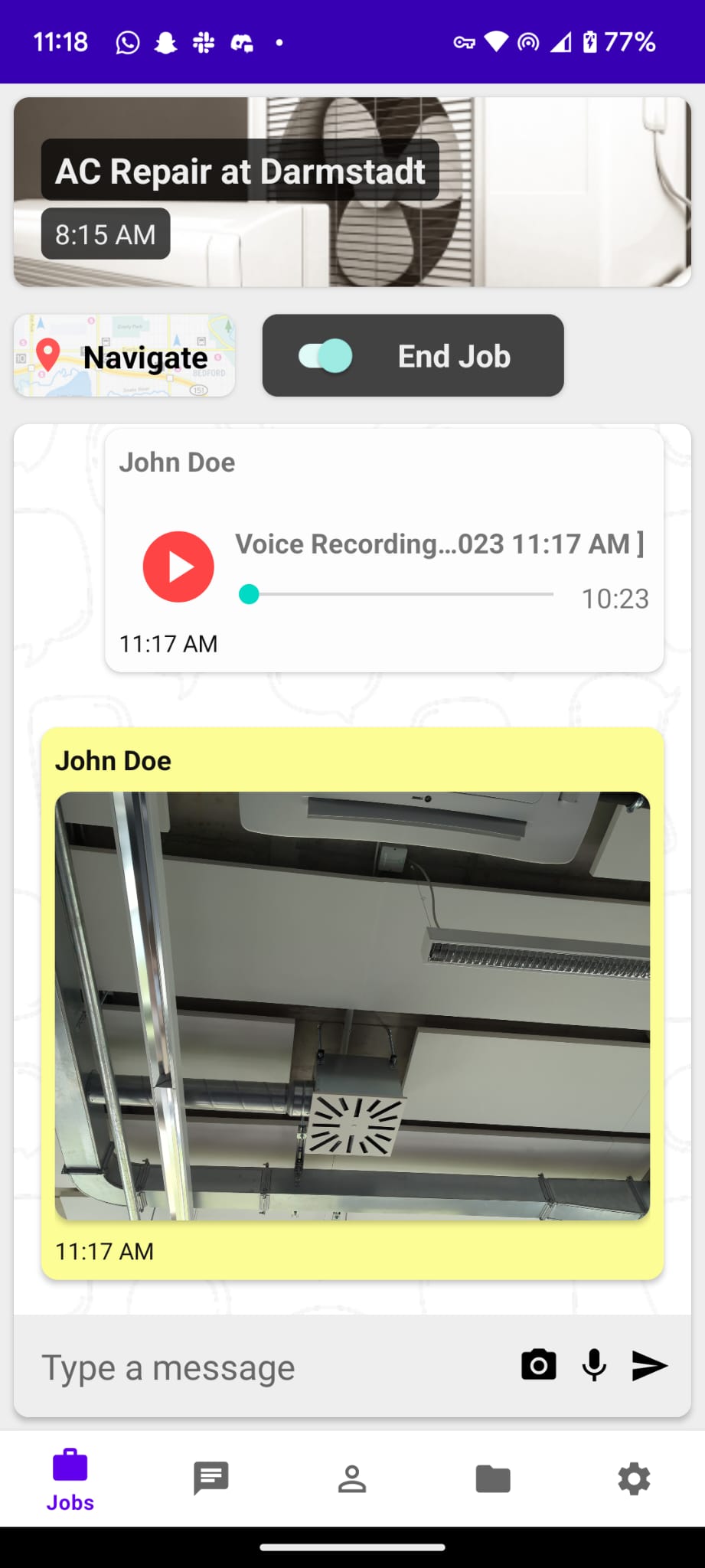Tap the voice recording seek bar
This screenshot has height=1568, width=705.
point(398,594)
